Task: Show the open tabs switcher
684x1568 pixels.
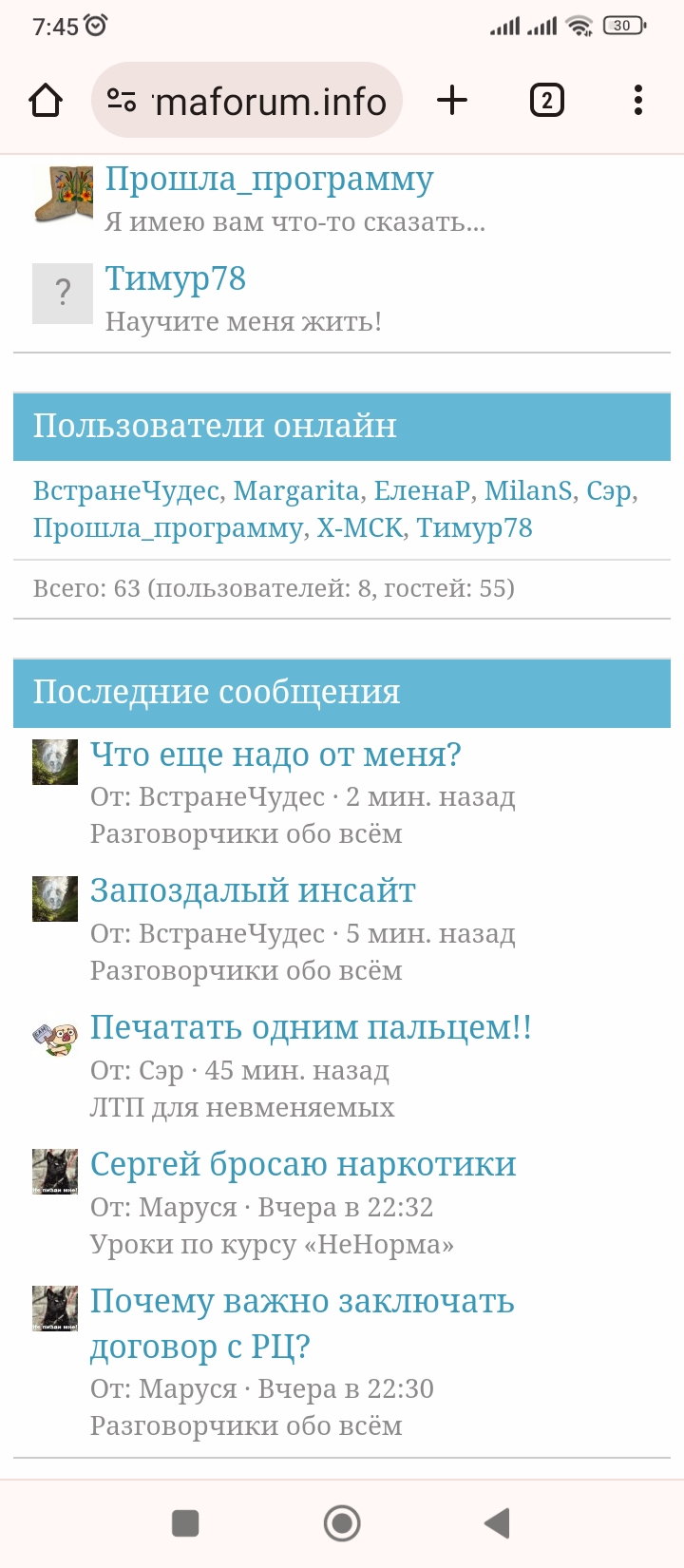Action: [546, 100]
